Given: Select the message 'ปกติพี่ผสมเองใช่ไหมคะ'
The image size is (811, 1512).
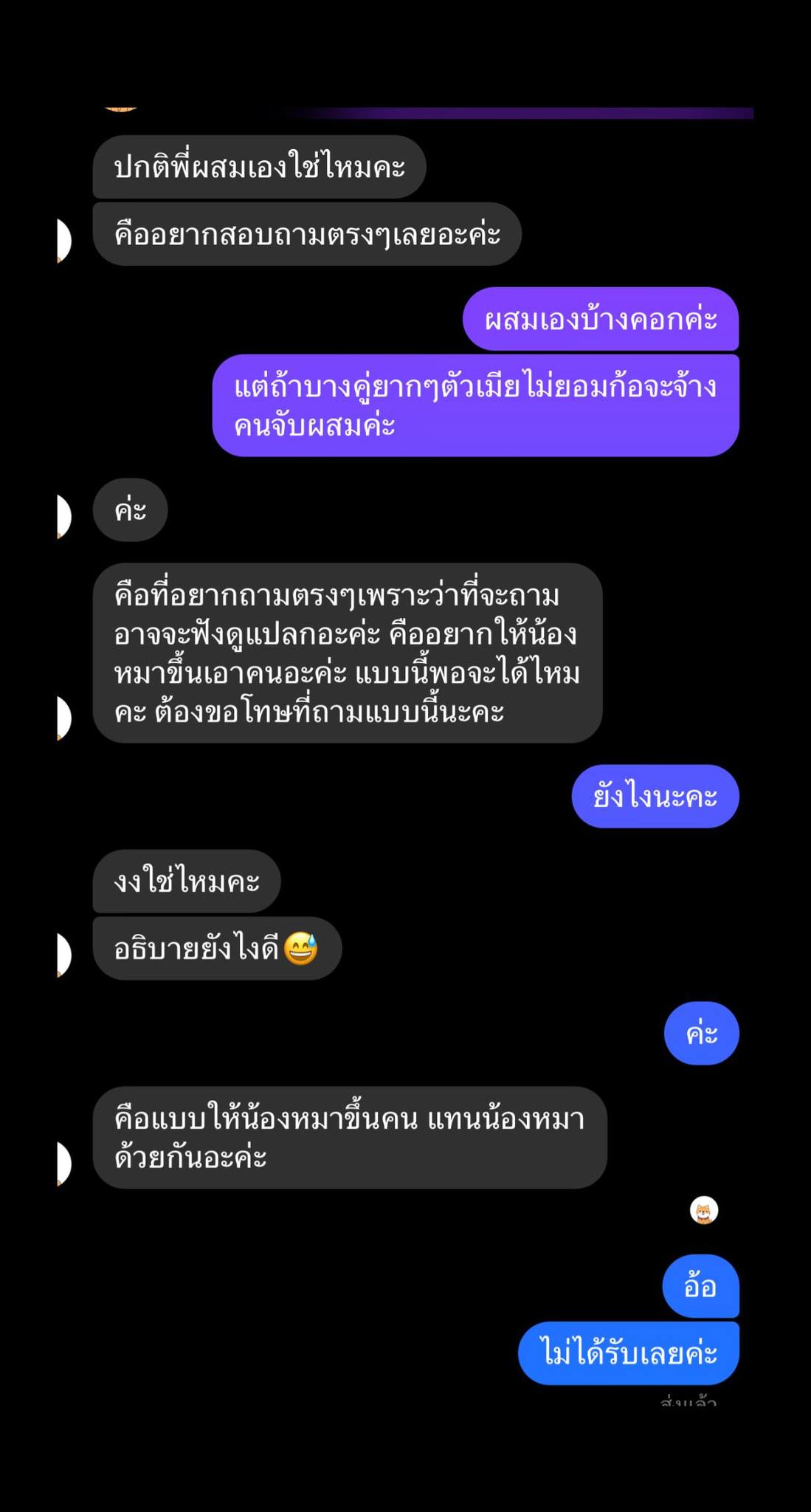Looking at the screenshot, I should coord(258,168).
